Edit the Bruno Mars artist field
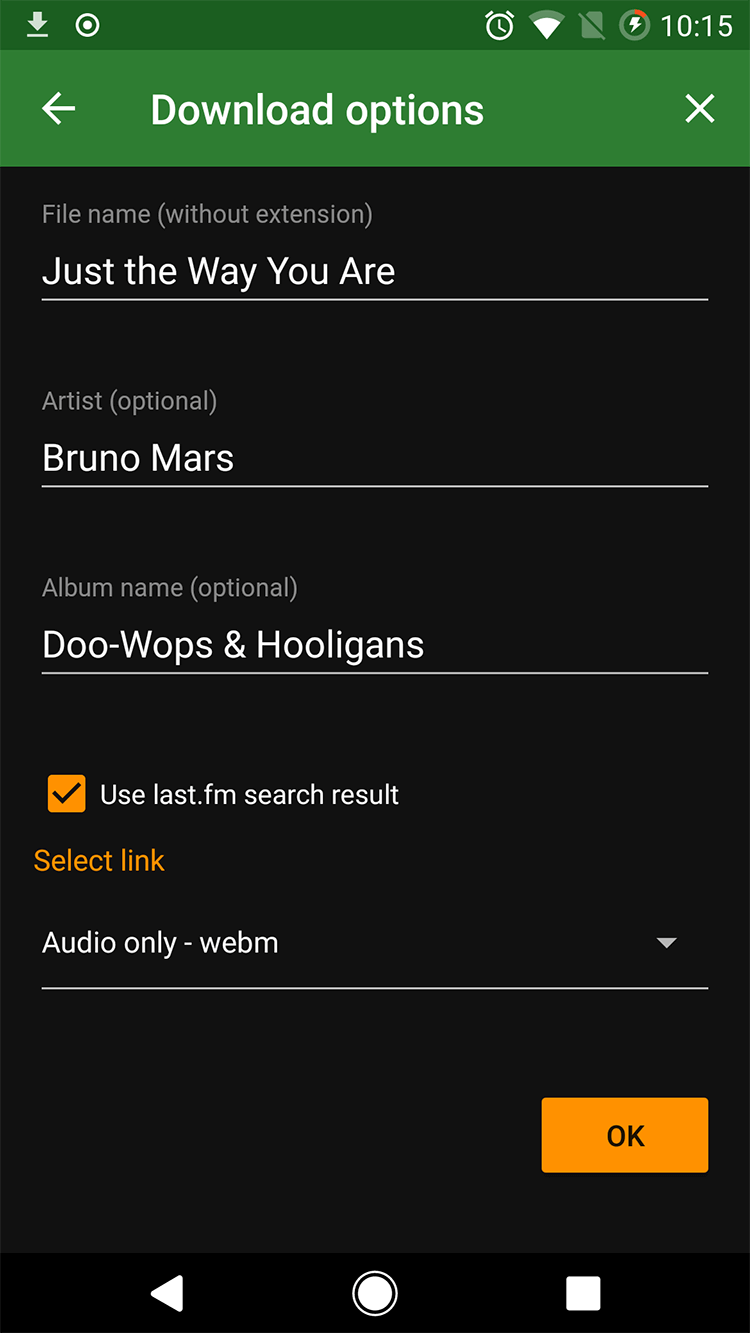This screenshot has width=750, height=1333. [x=374, y=459]
